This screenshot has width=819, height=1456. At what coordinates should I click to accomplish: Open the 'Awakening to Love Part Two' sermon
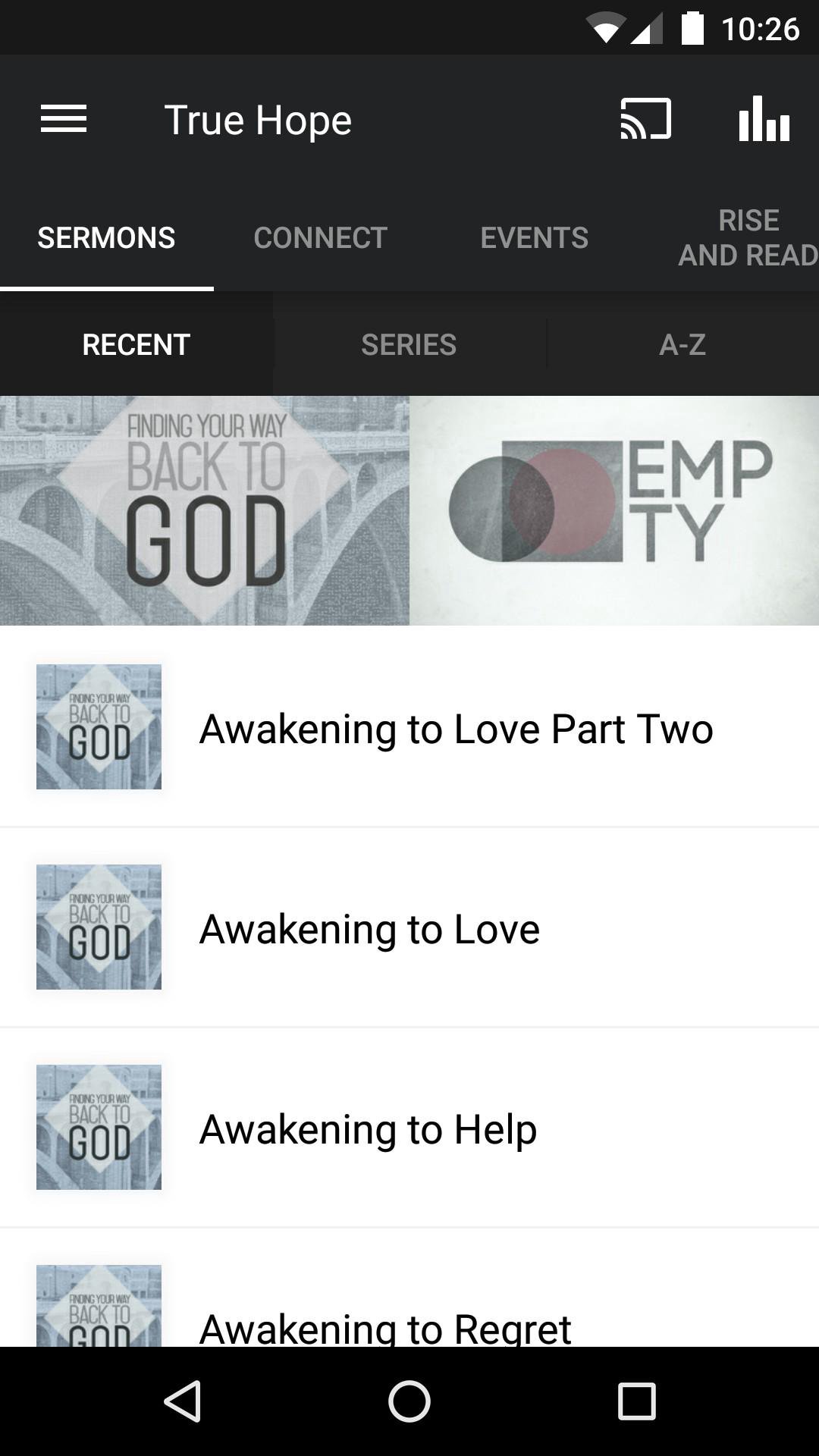pos(455,728)
